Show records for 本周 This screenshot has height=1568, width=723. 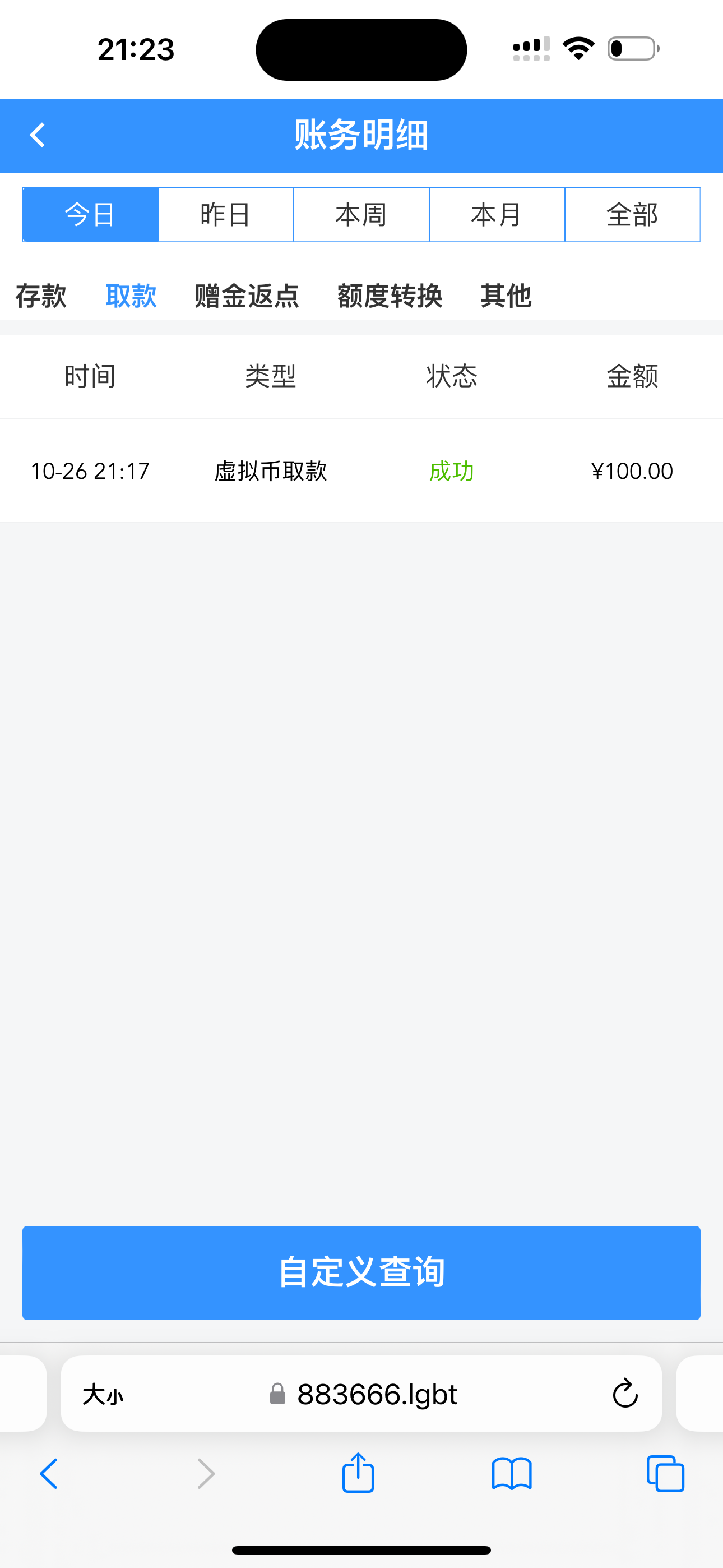(361, 215)
